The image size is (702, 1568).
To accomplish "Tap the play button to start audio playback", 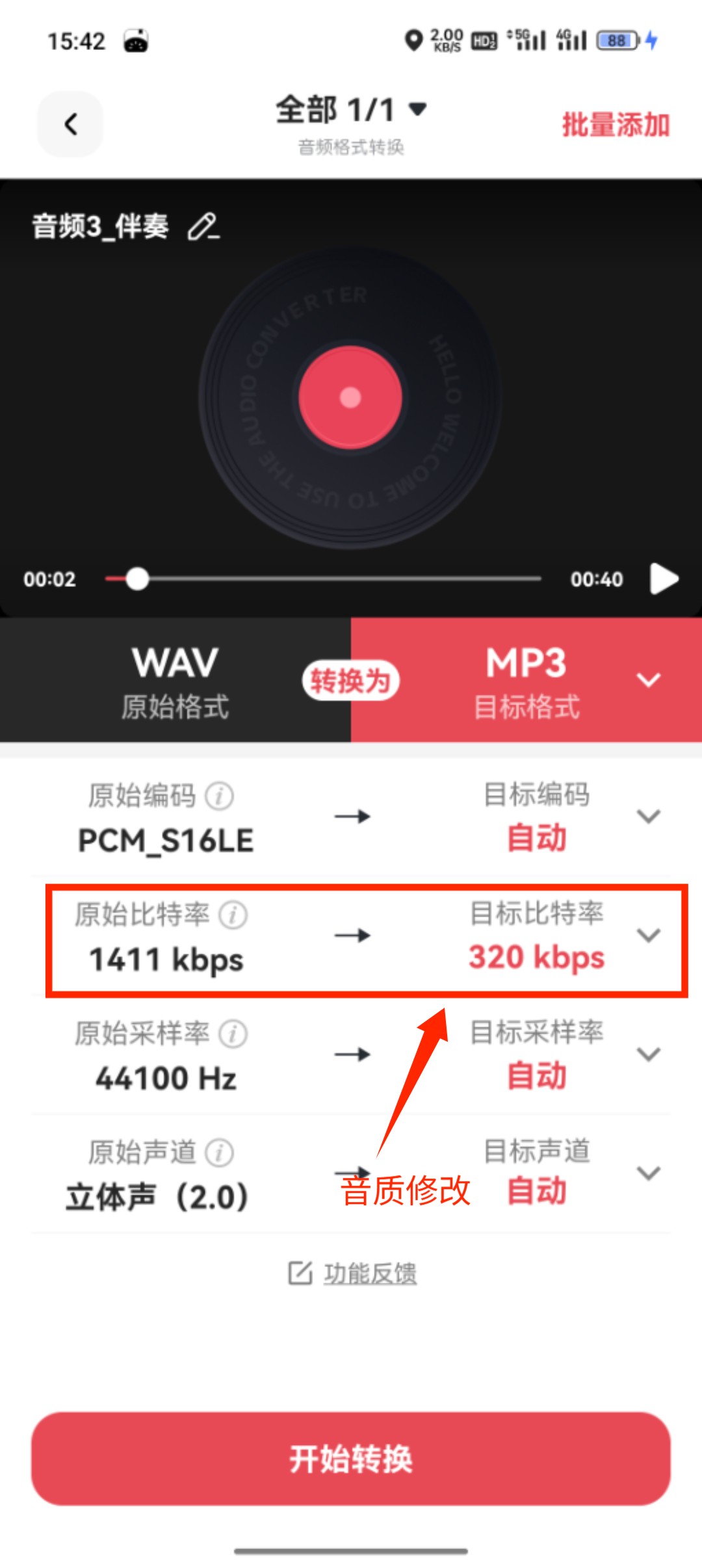I will [x=664, y=579].
